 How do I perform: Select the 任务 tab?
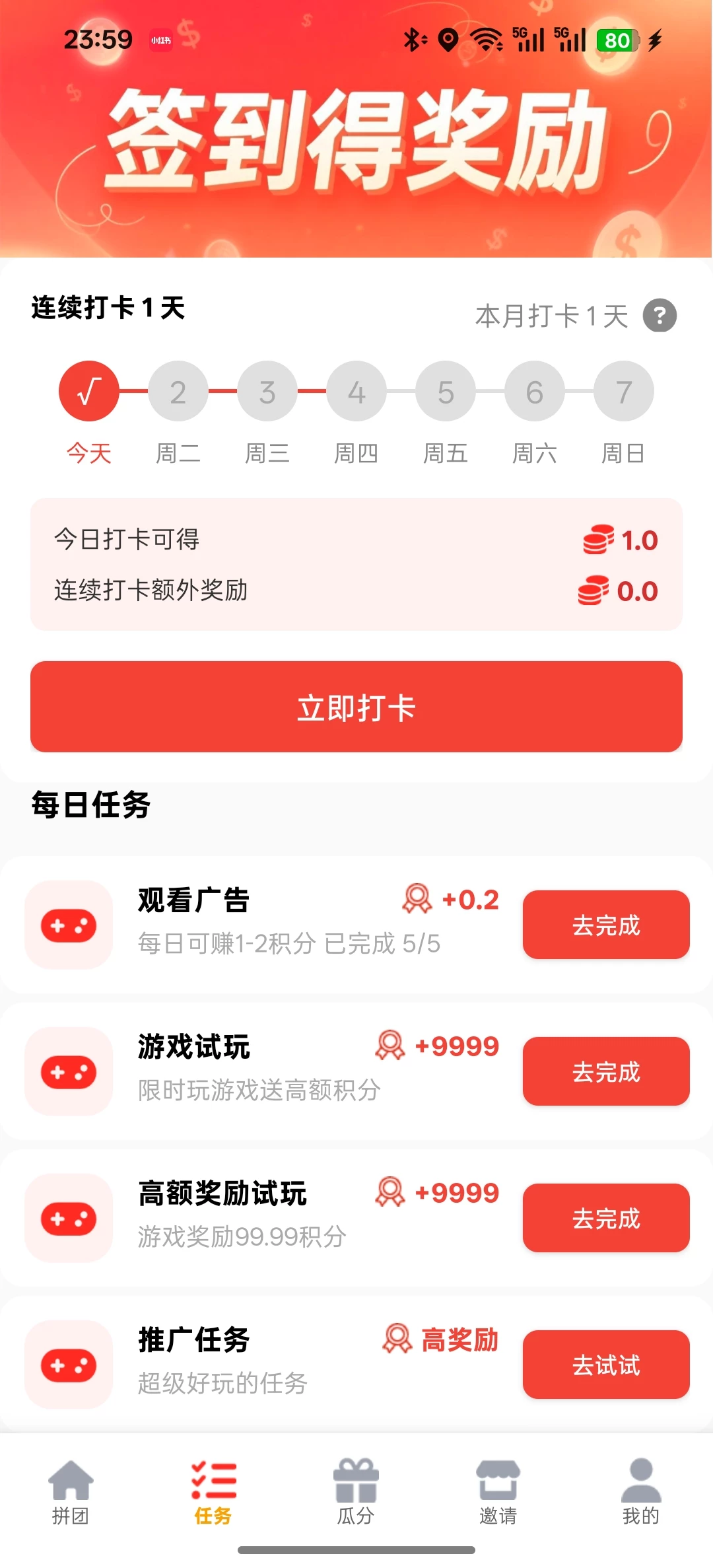point(213,1493)
